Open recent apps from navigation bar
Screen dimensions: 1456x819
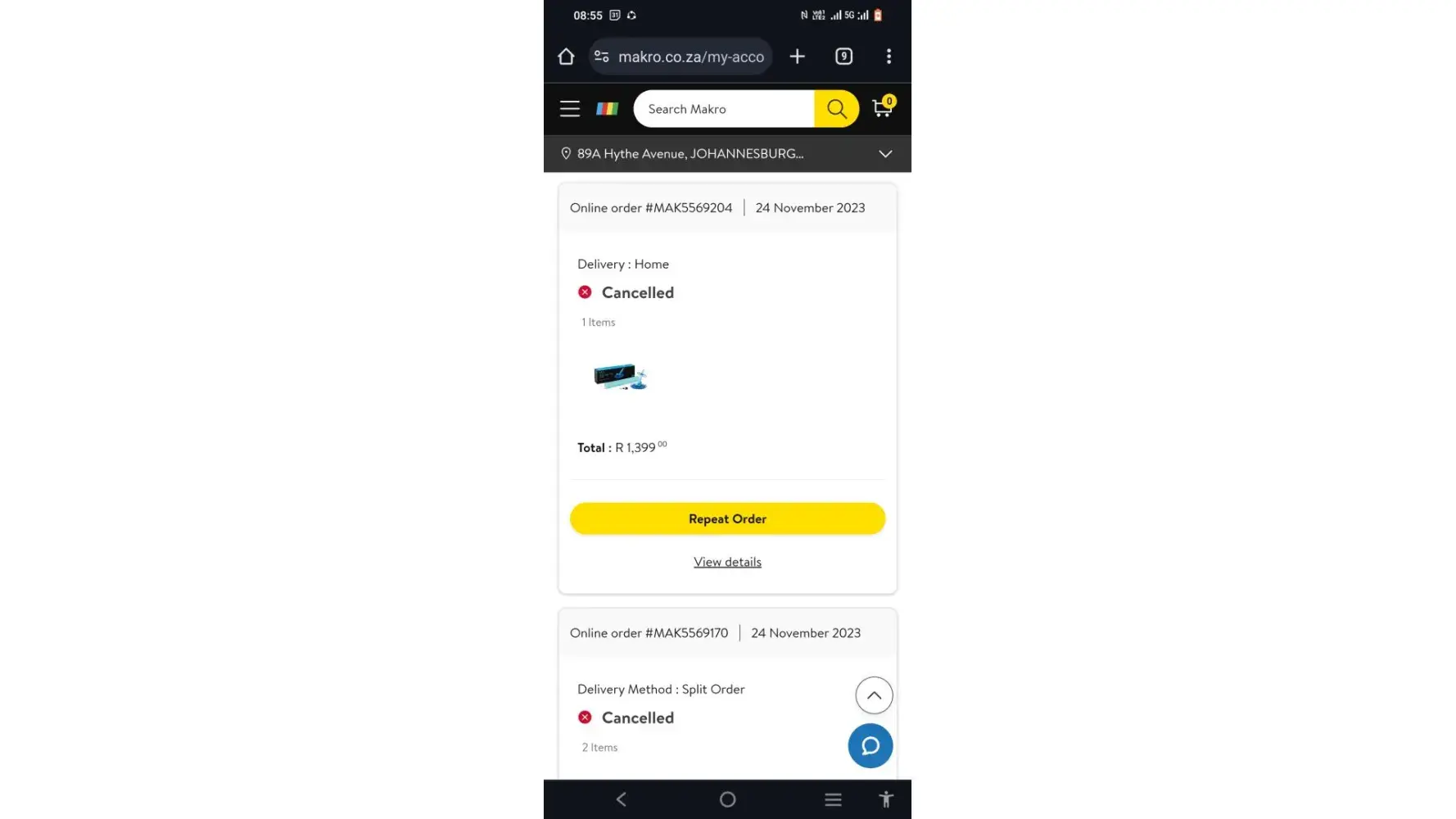point(833,799)
